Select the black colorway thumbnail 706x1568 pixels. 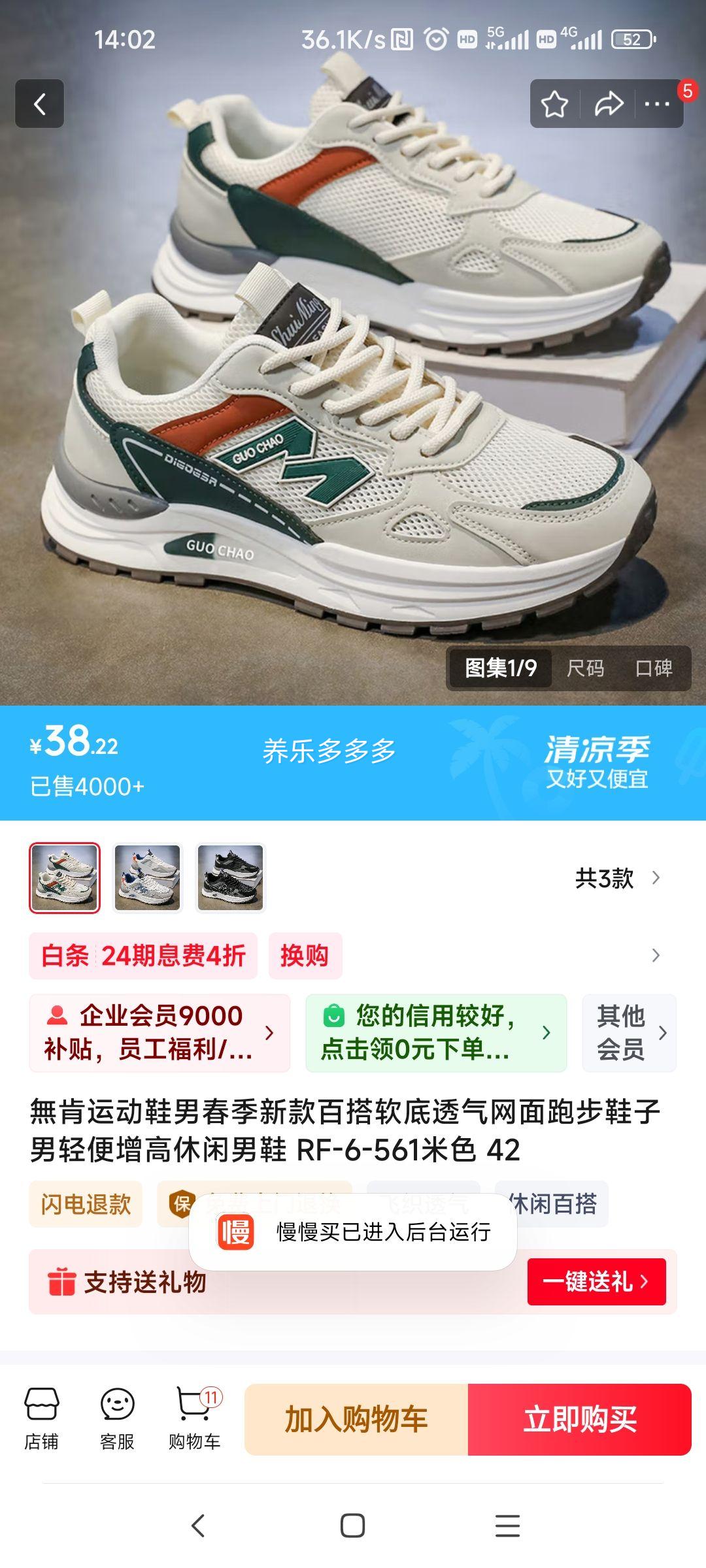click(x=229, y=880)
